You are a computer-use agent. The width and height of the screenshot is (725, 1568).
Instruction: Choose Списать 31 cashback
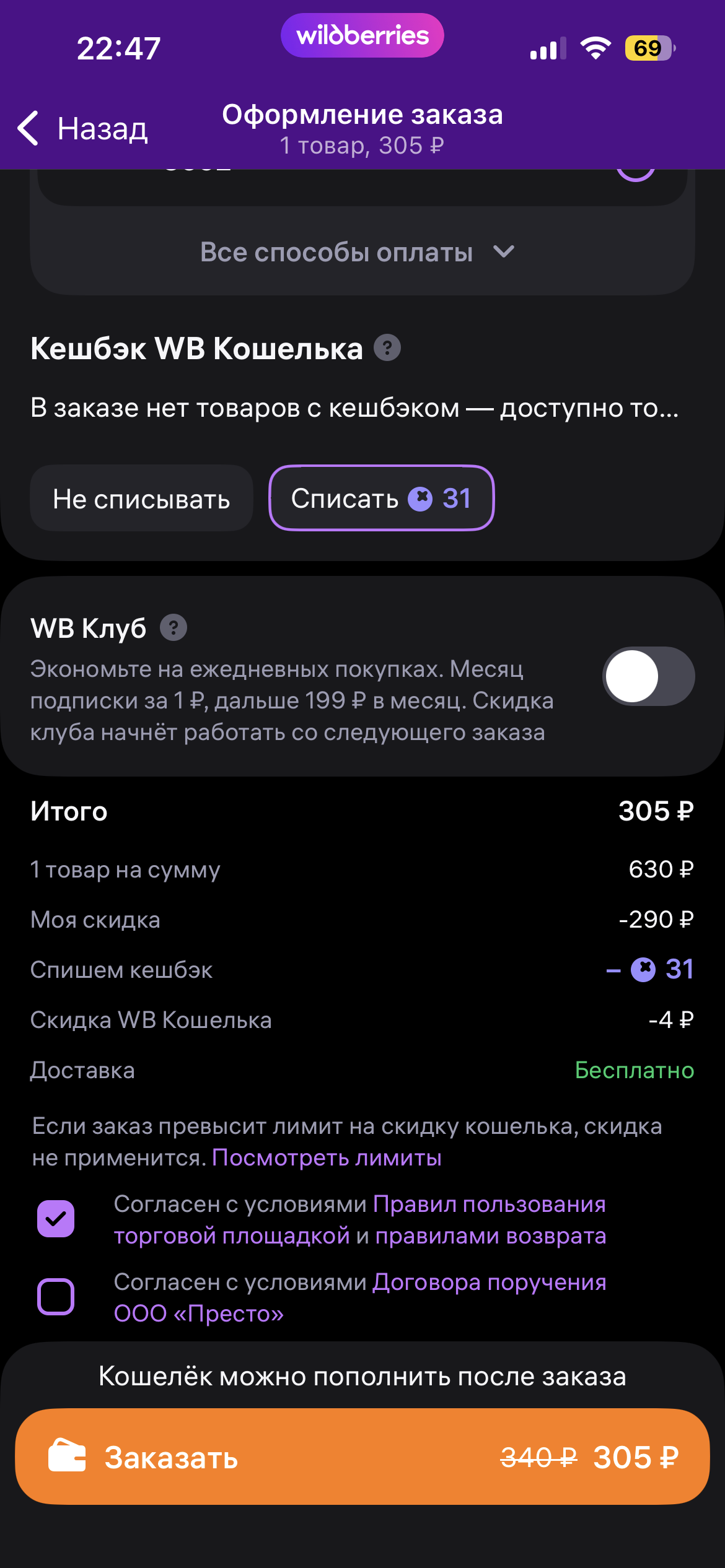coord(381,499)
